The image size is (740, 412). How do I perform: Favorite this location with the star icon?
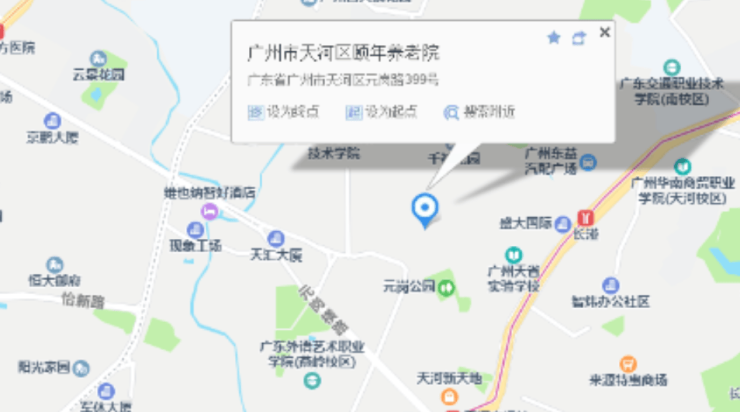tap(554, 38)
